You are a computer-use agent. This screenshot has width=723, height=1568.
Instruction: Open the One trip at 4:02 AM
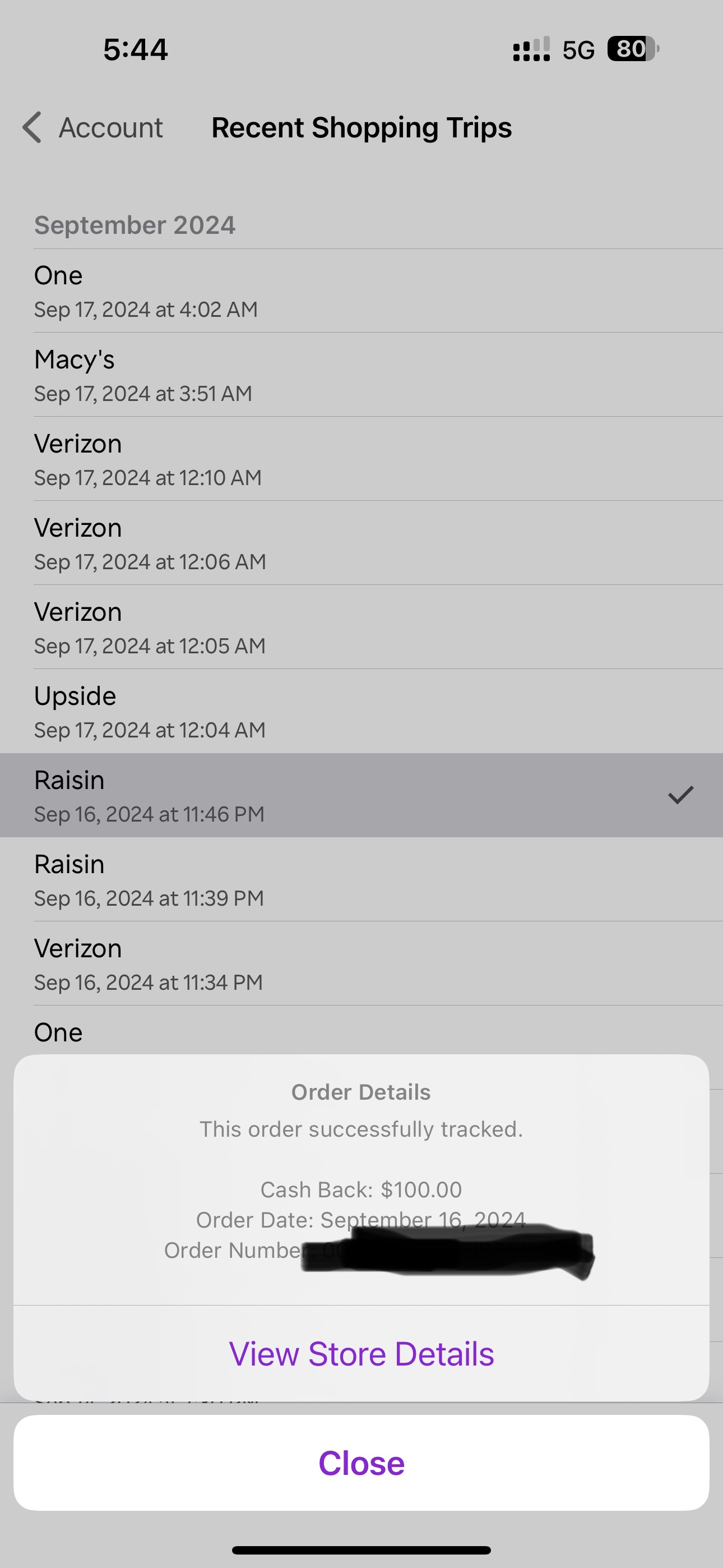[361, 291]
